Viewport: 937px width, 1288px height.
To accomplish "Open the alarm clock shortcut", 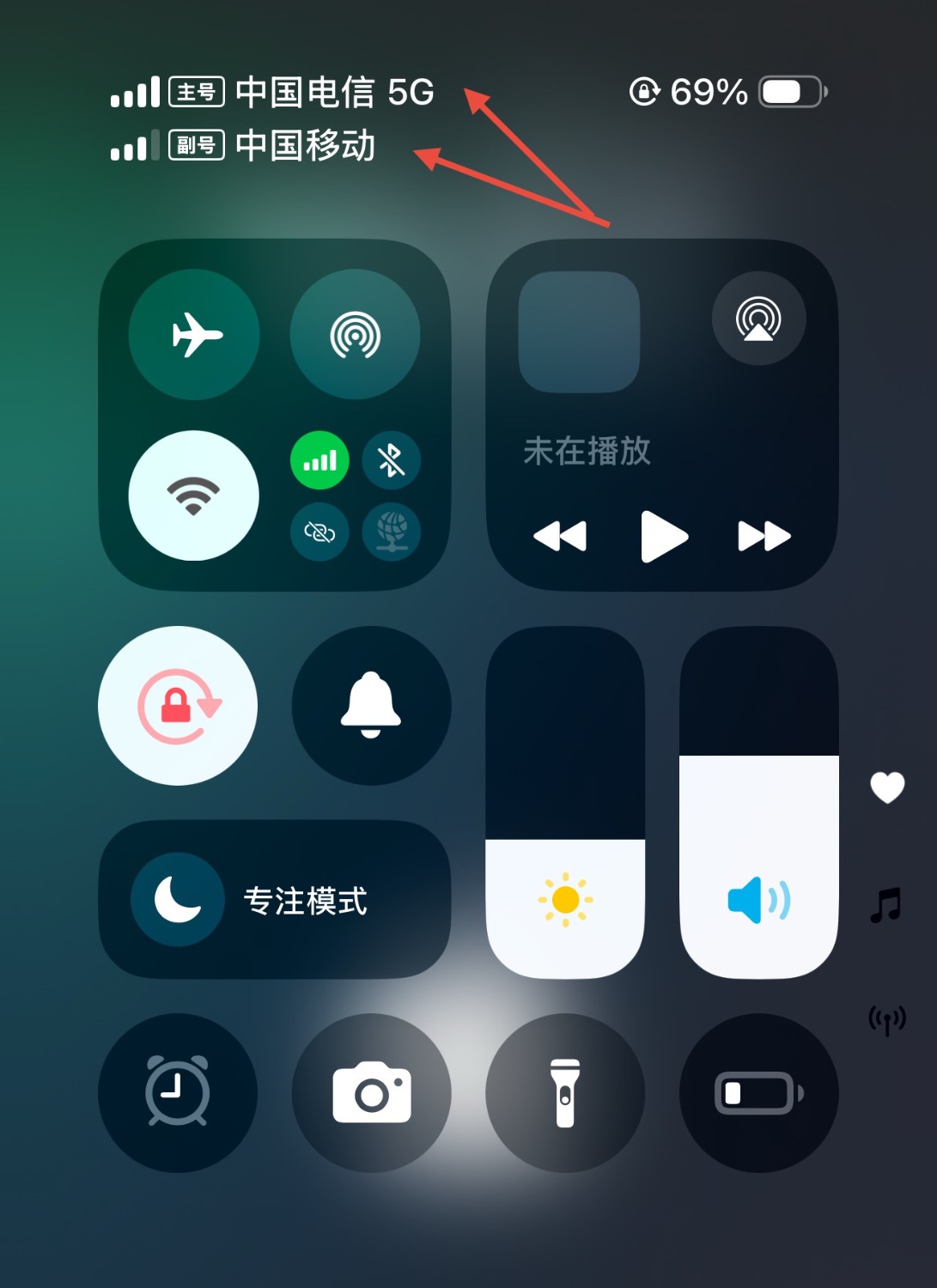I will pyautogui.click(x=178, y=1093).
